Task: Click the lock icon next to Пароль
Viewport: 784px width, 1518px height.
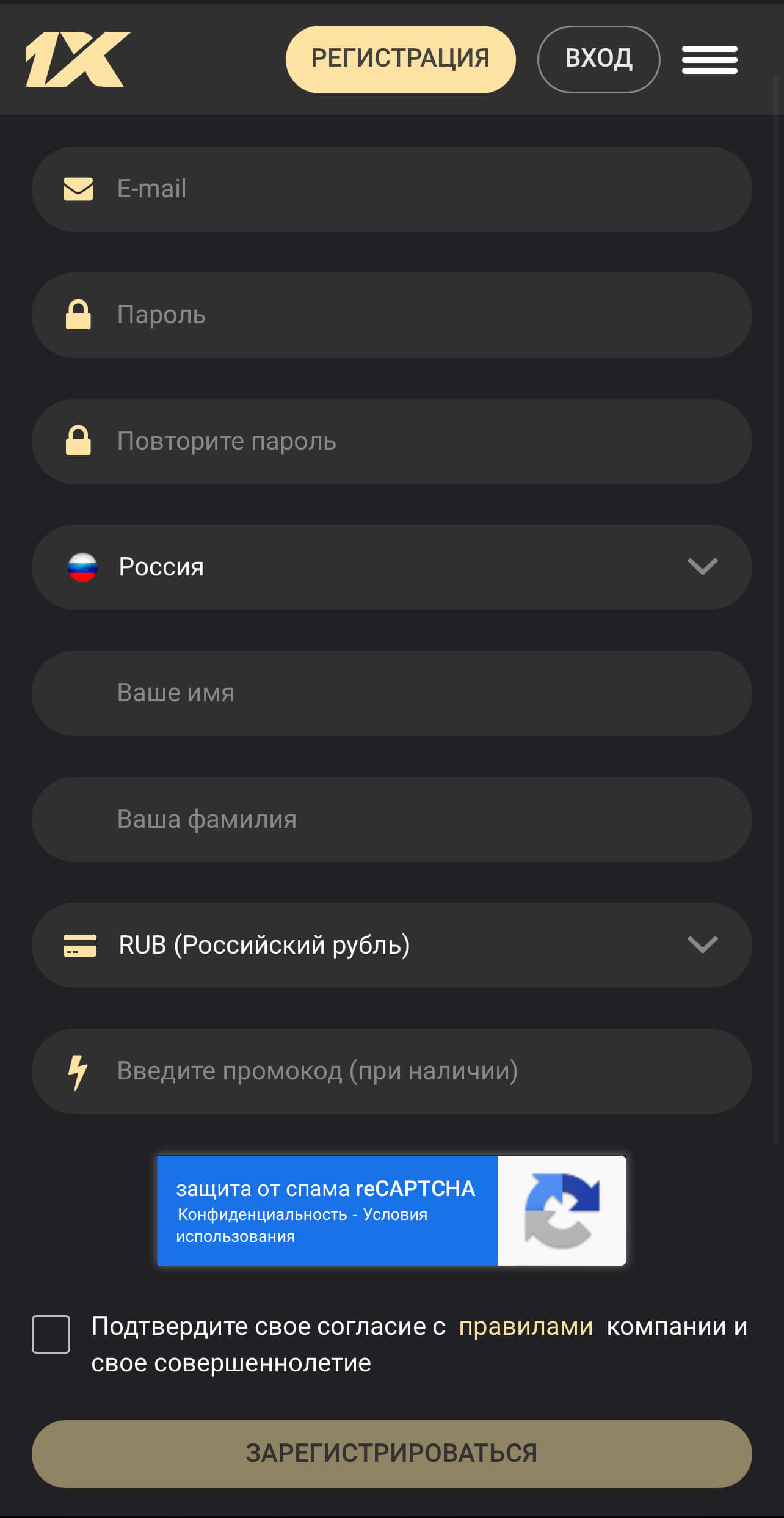Action: [x=78, y=315]
